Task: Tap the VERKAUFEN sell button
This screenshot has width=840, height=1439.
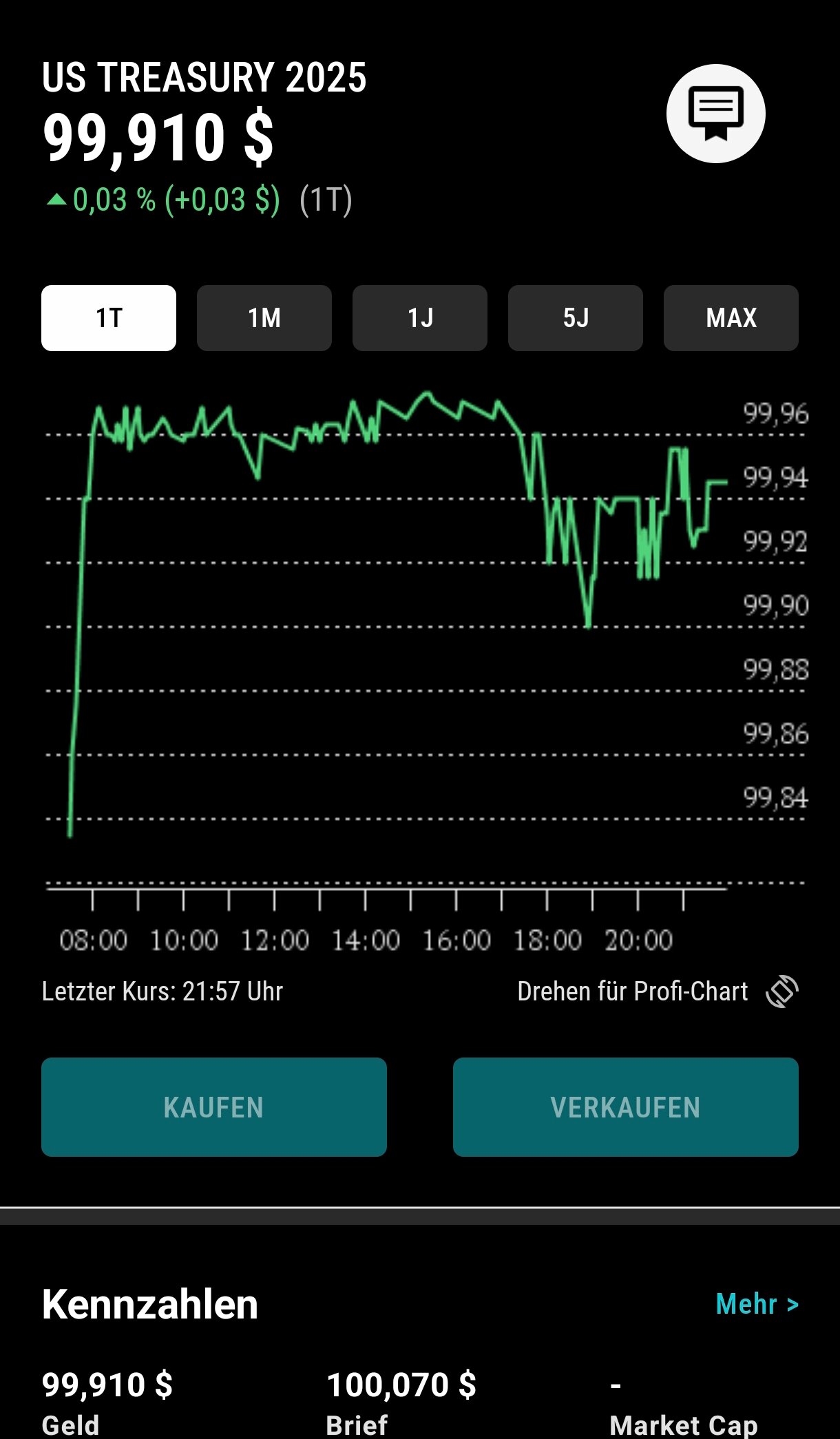Action: coord(625,1107)
